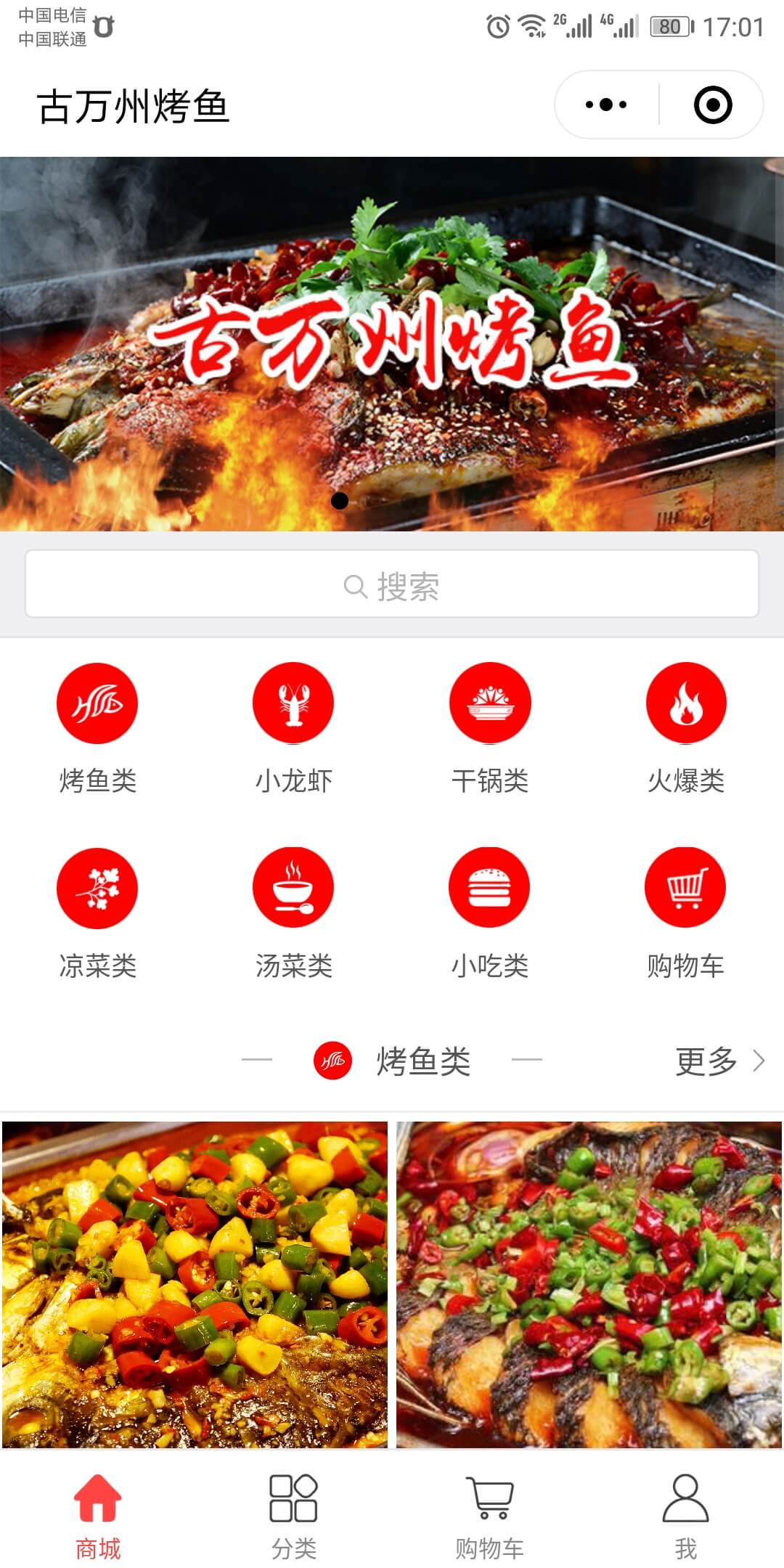Click the 火爆类 flame icon

pos(686,703)
